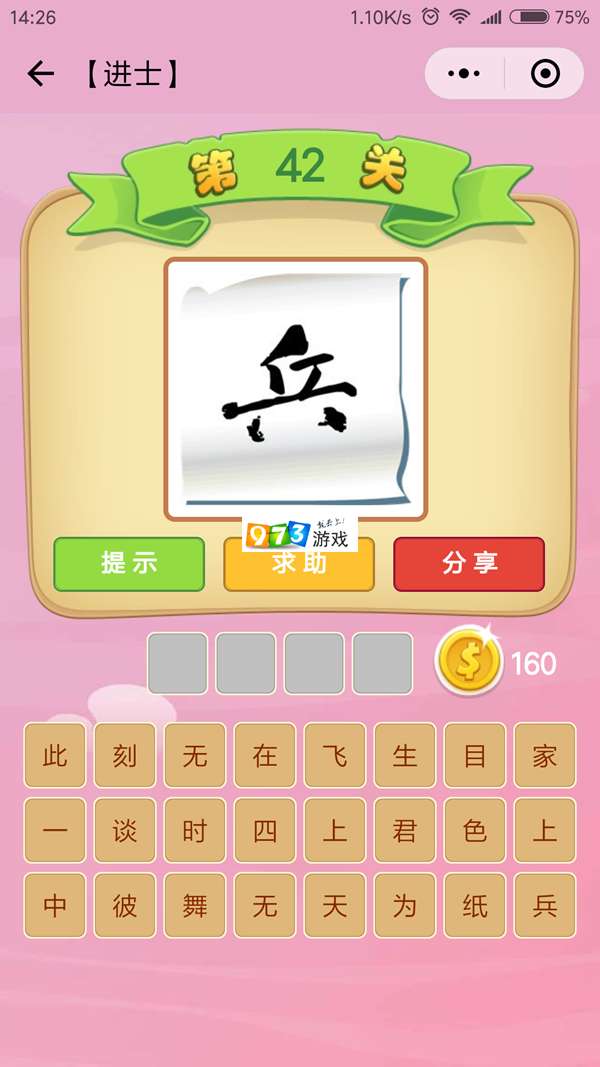The height and width of the screenshot is (1067, 600).
Task: Select the character 兵
Action: tap(545, 906)
